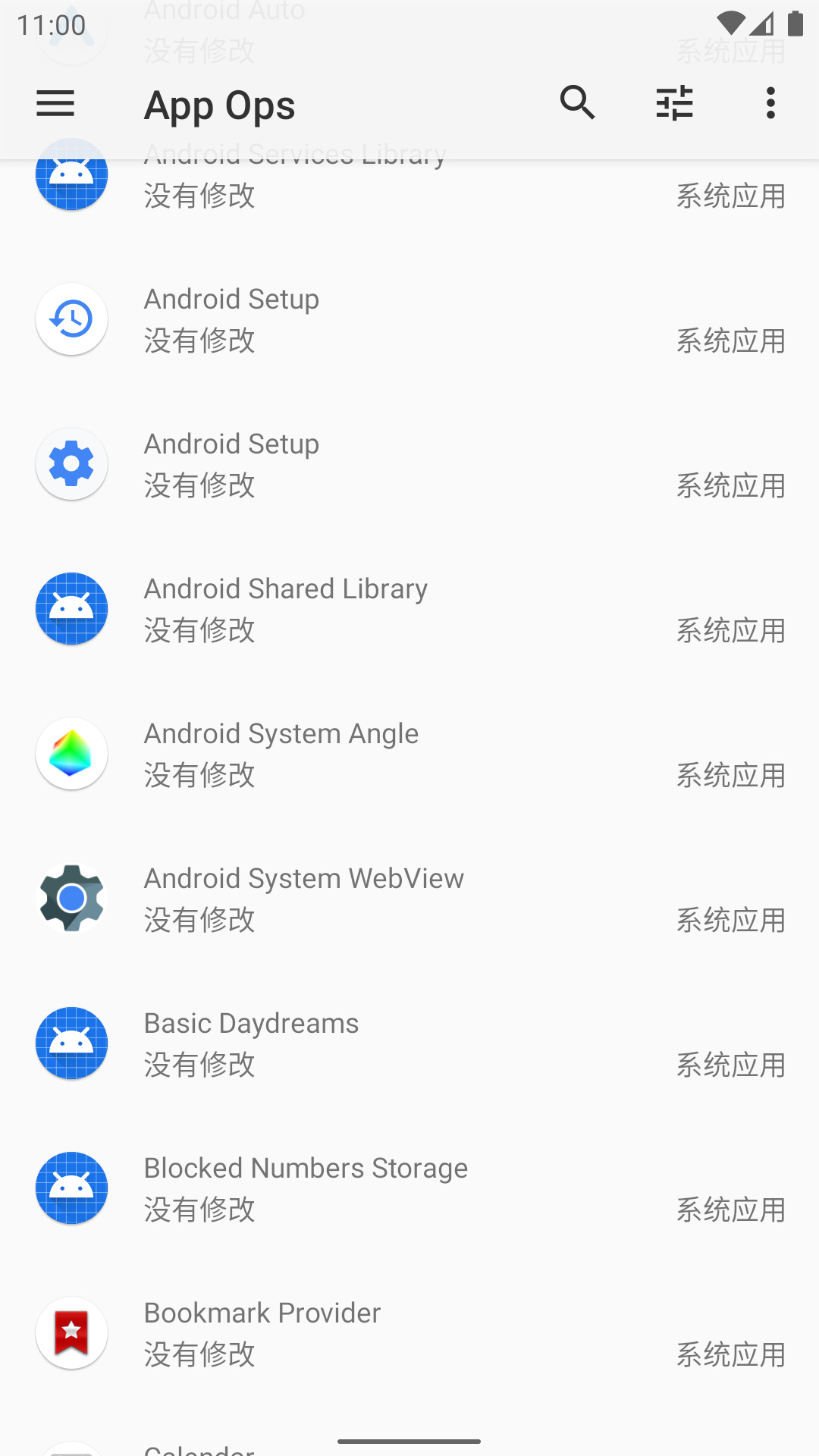819x1456 pixels.
Task: Open the Android System WebView entry
Action: (409, 898)
